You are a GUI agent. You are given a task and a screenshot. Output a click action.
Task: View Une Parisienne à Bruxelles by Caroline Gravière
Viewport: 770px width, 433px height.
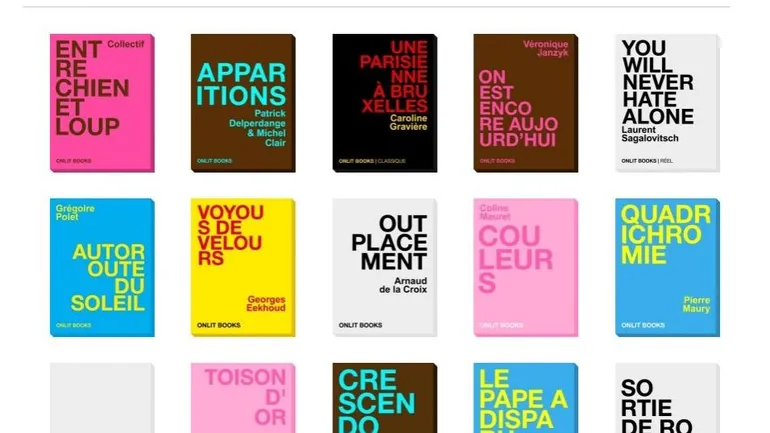click(385, 103)
